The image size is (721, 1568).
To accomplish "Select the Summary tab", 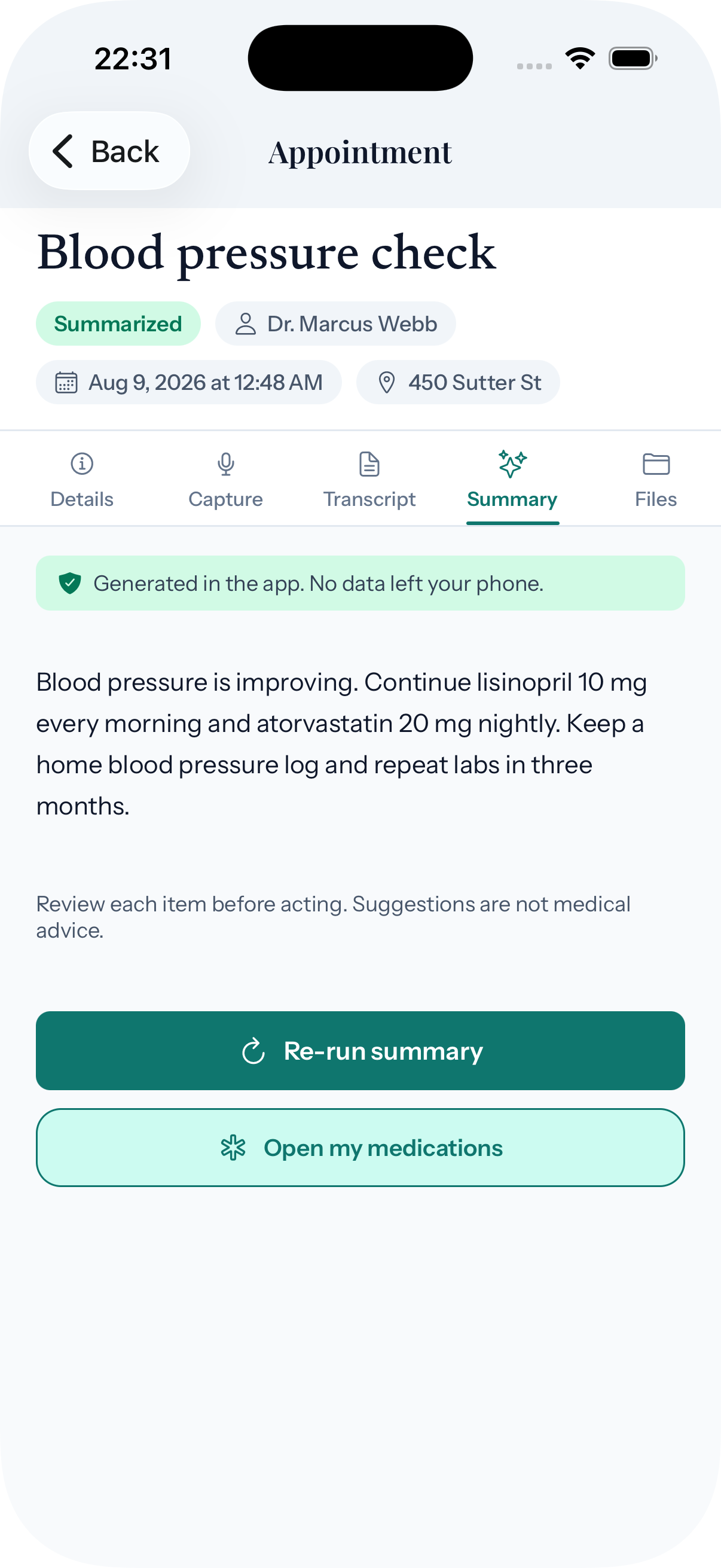I will (512, 480).
